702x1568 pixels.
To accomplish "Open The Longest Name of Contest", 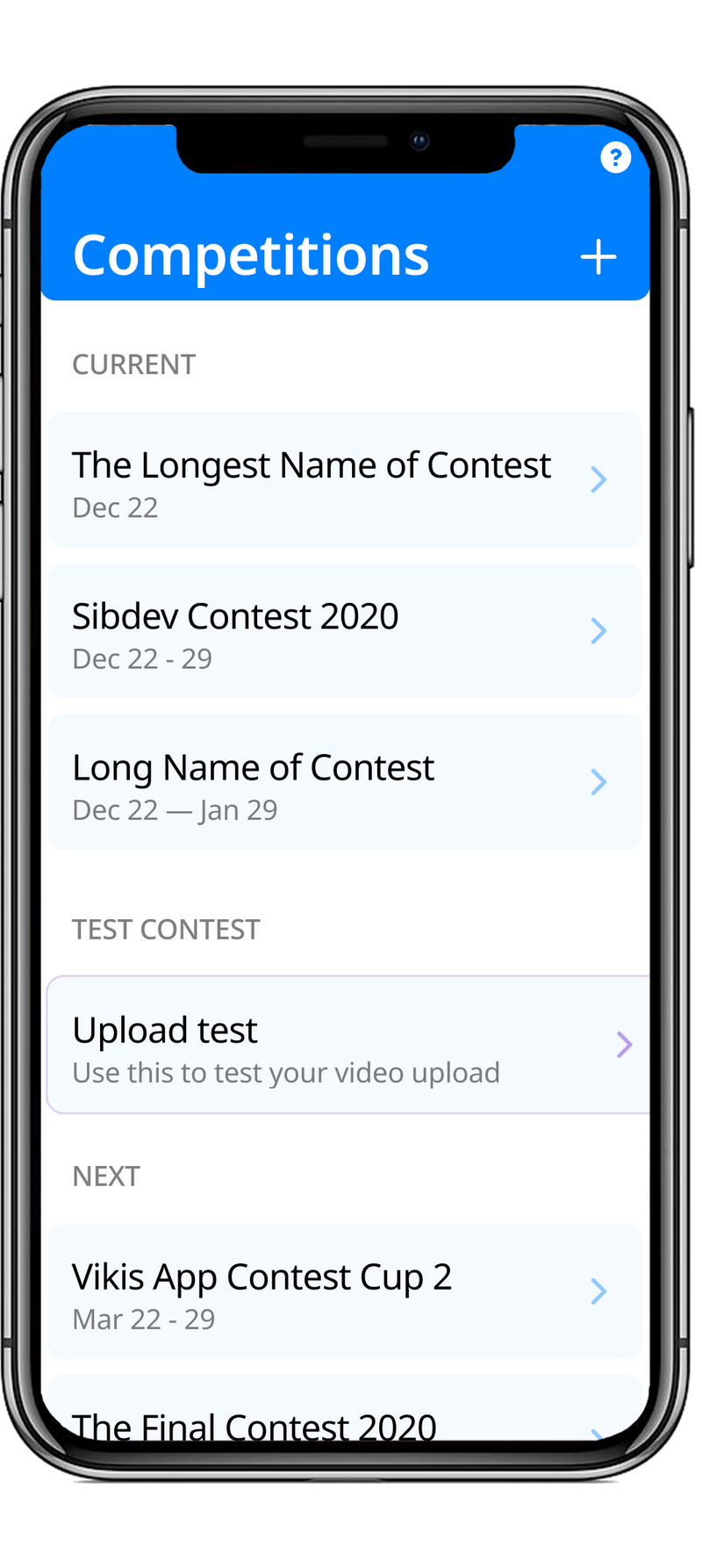I will [344, 480].
